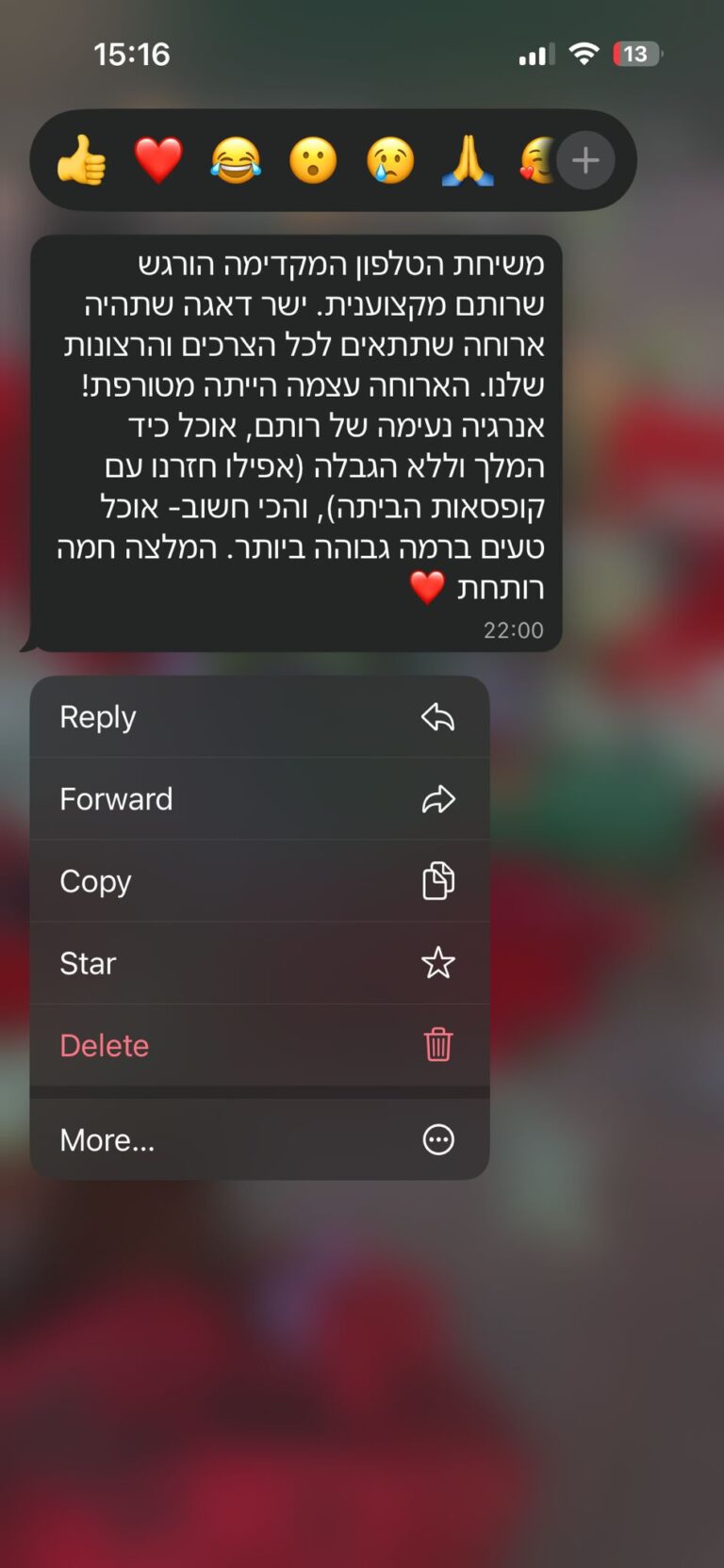Reply to this message

point(259,717)
